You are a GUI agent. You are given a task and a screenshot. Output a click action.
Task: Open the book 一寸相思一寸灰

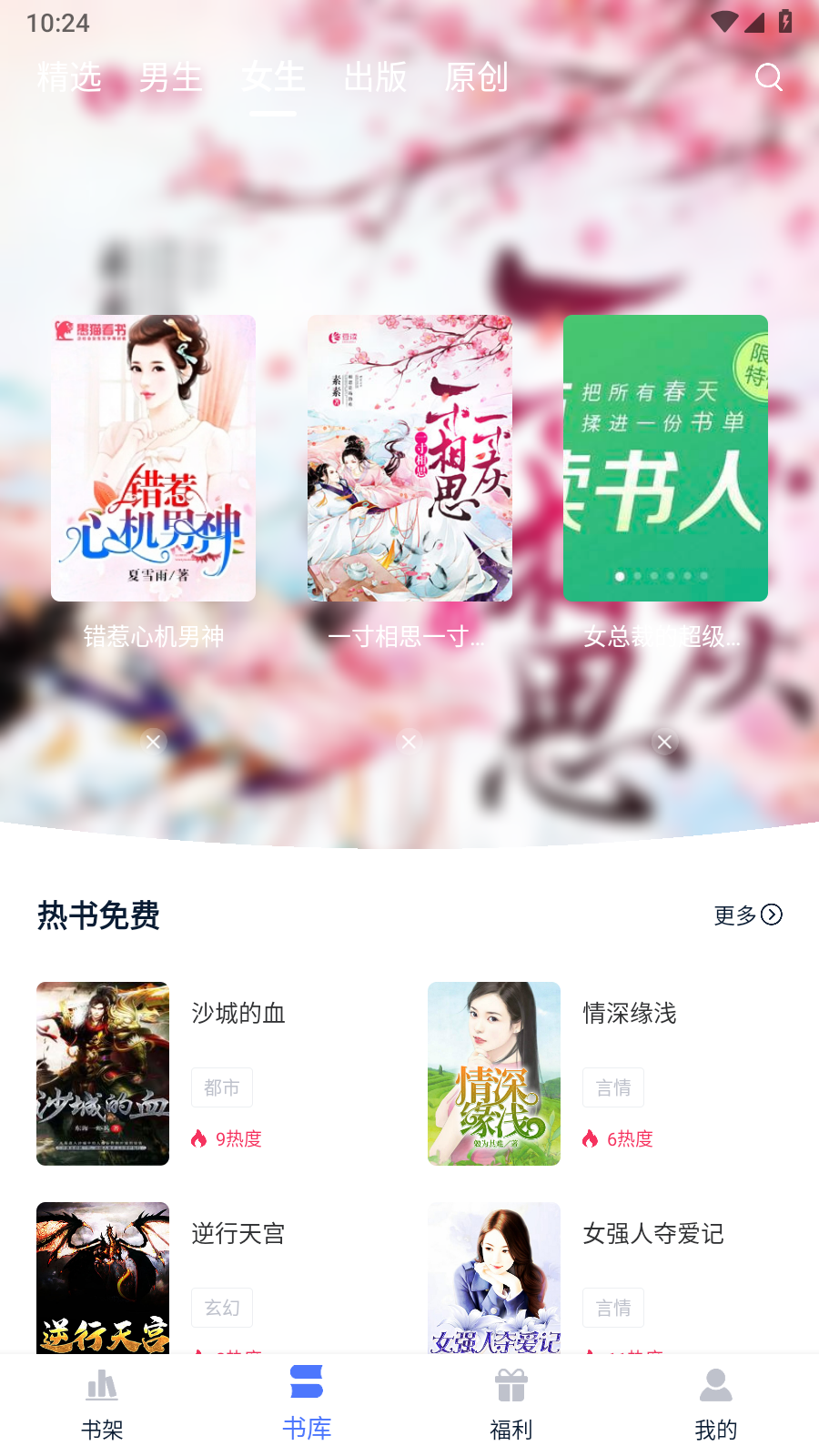tap(409, 458)
